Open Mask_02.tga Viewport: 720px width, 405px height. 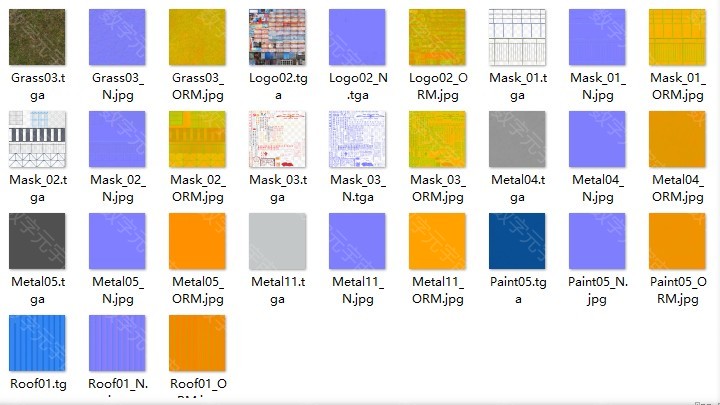pyautogui.click(x=38, y=140)
